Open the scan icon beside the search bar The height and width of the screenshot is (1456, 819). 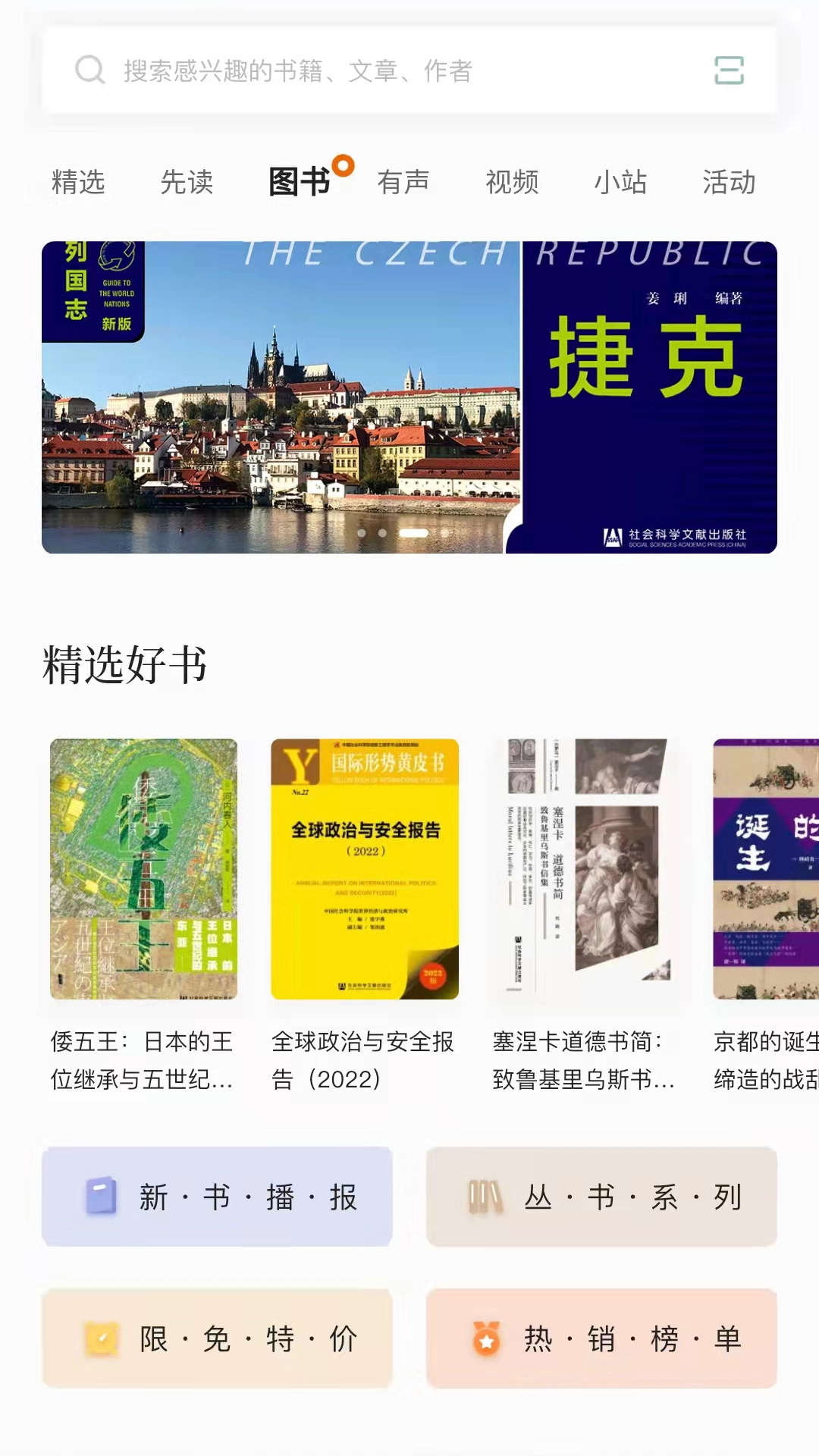pos(730,71)
